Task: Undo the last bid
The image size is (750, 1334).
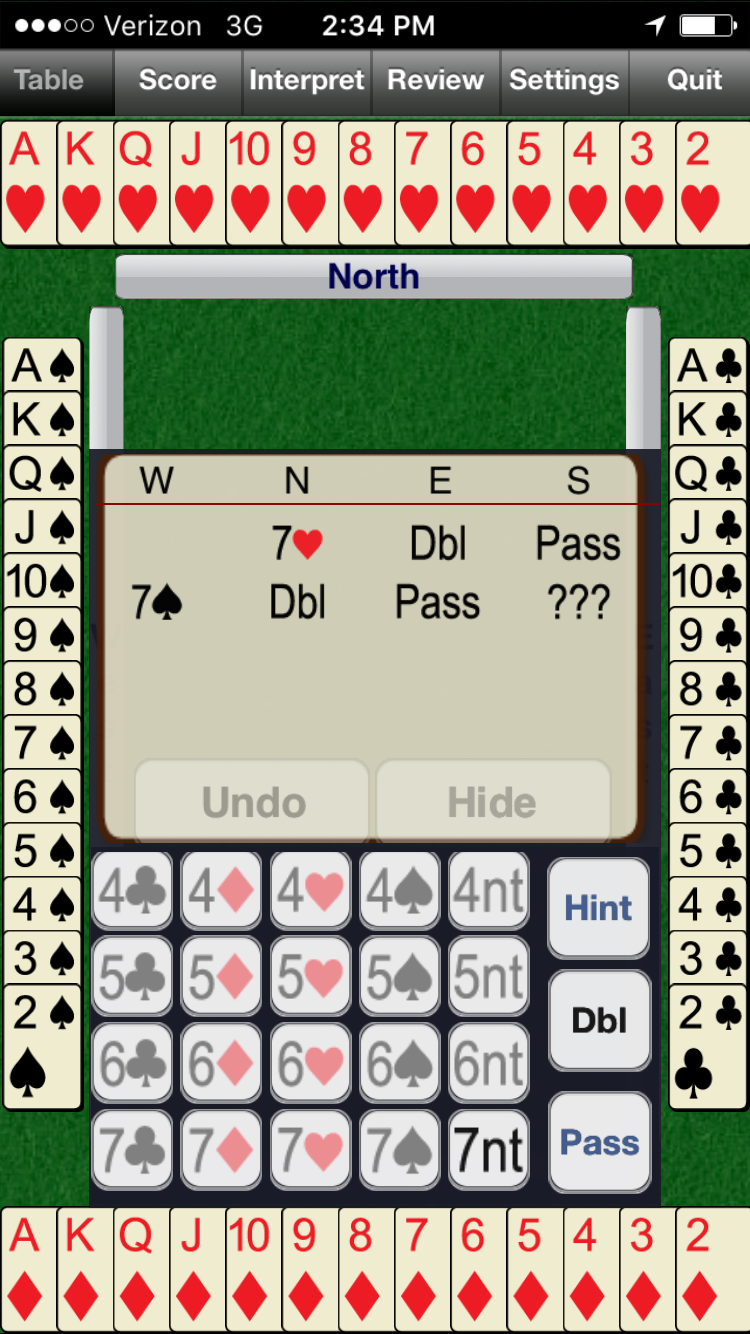Action: click(253, 801)
